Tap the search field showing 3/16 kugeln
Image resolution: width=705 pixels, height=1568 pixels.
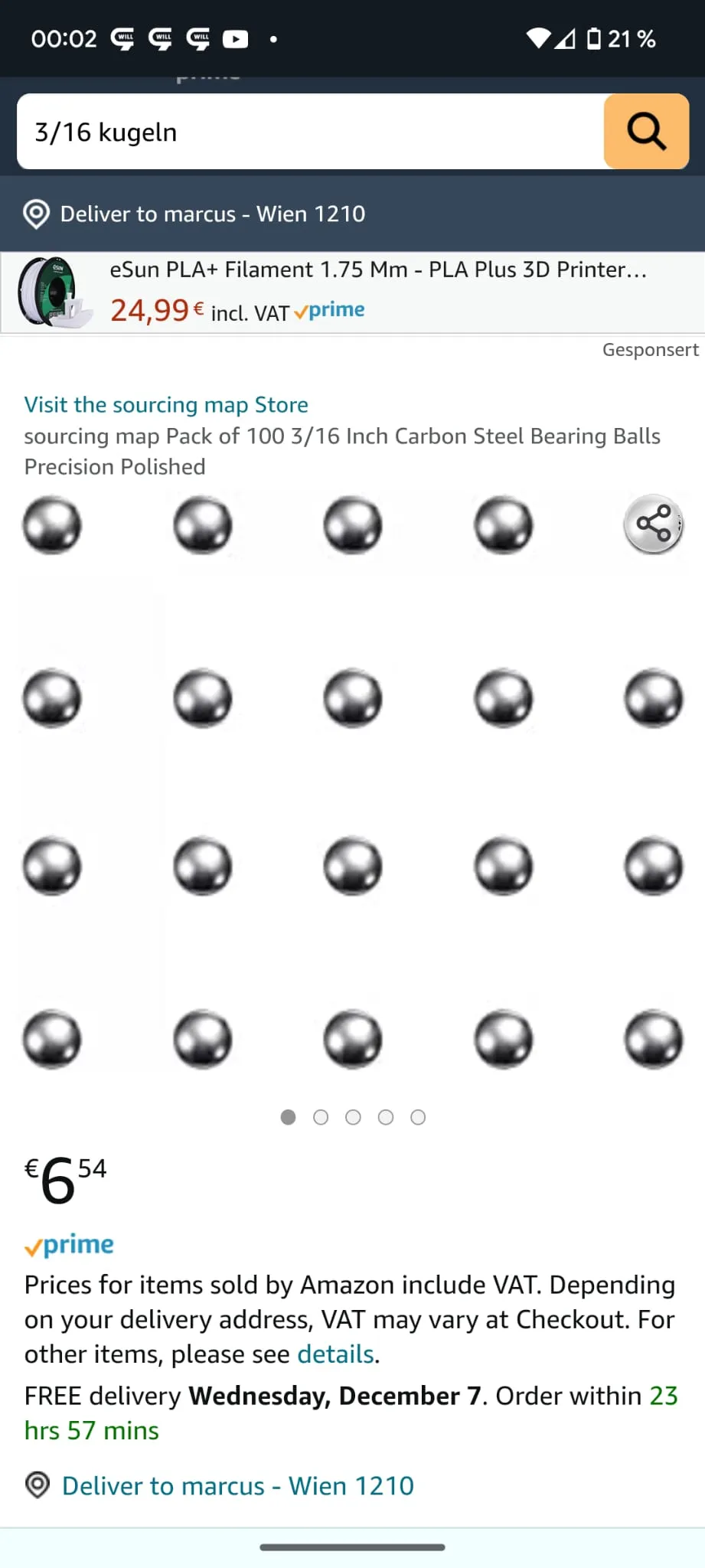click(x=306, y=132)
